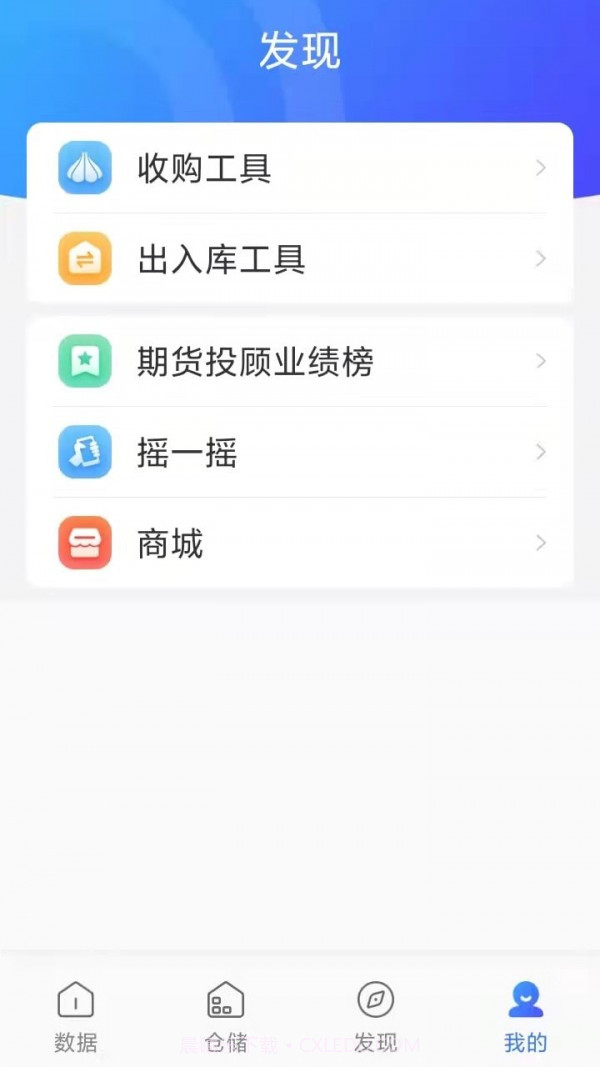Select the 发现 tab
The height and width of the screenshot is (1067, 600).
pos(376,1016)
